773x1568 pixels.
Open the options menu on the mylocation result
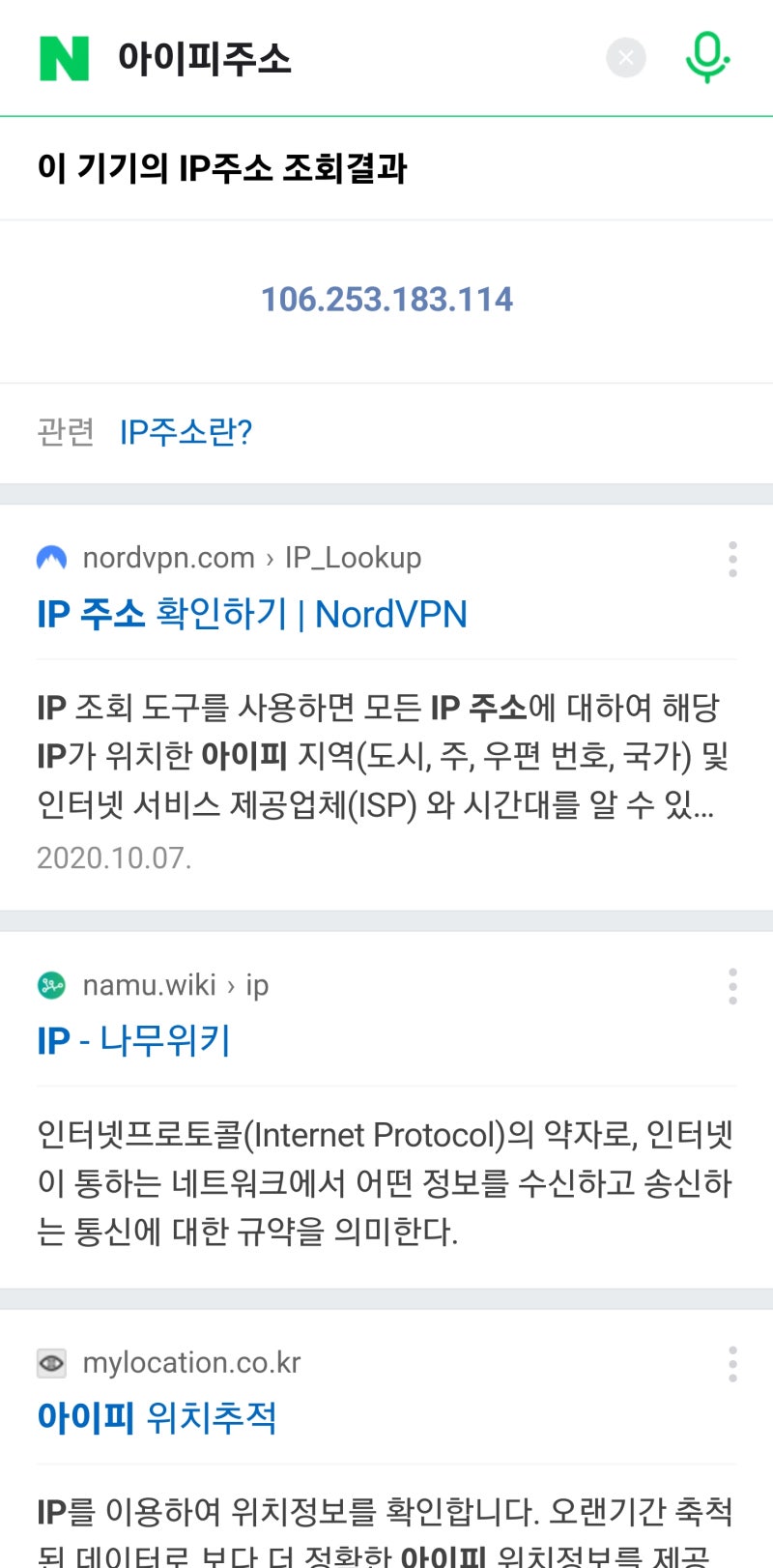731,1363
